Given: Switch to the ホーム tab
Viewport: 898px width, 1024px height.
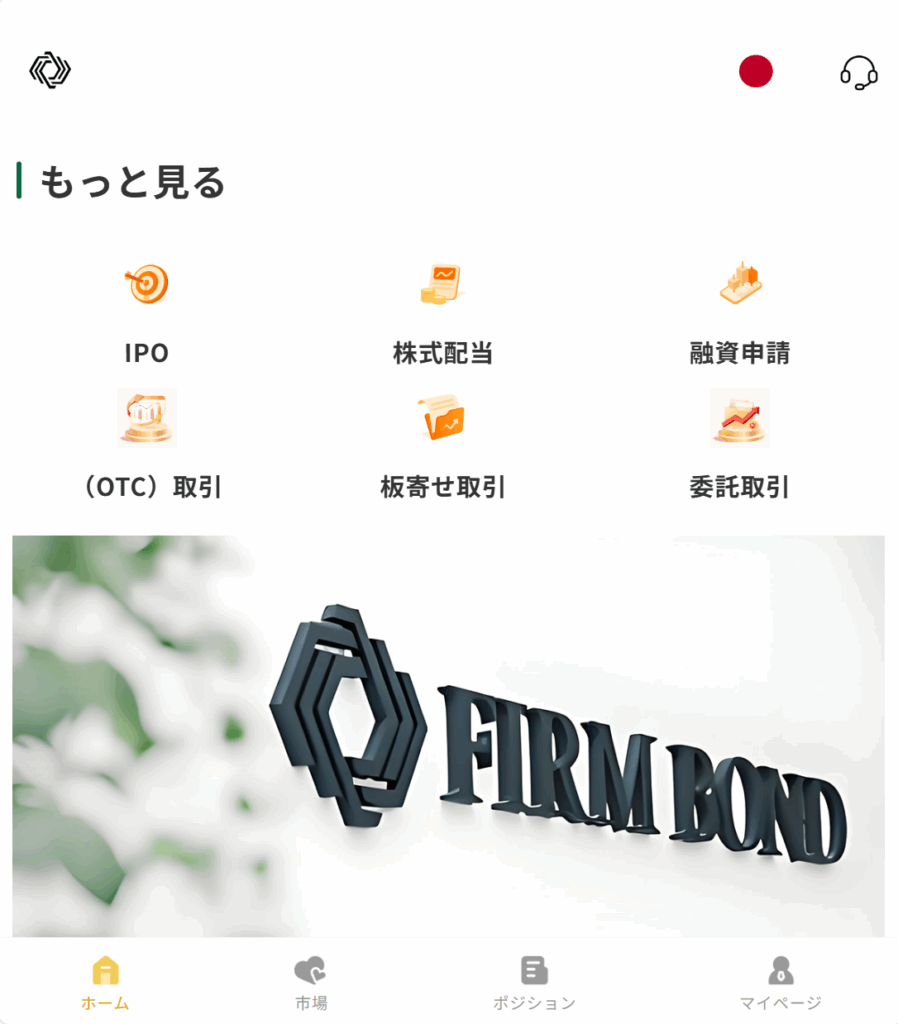Looking at the screenshot, I should (105, 982).
